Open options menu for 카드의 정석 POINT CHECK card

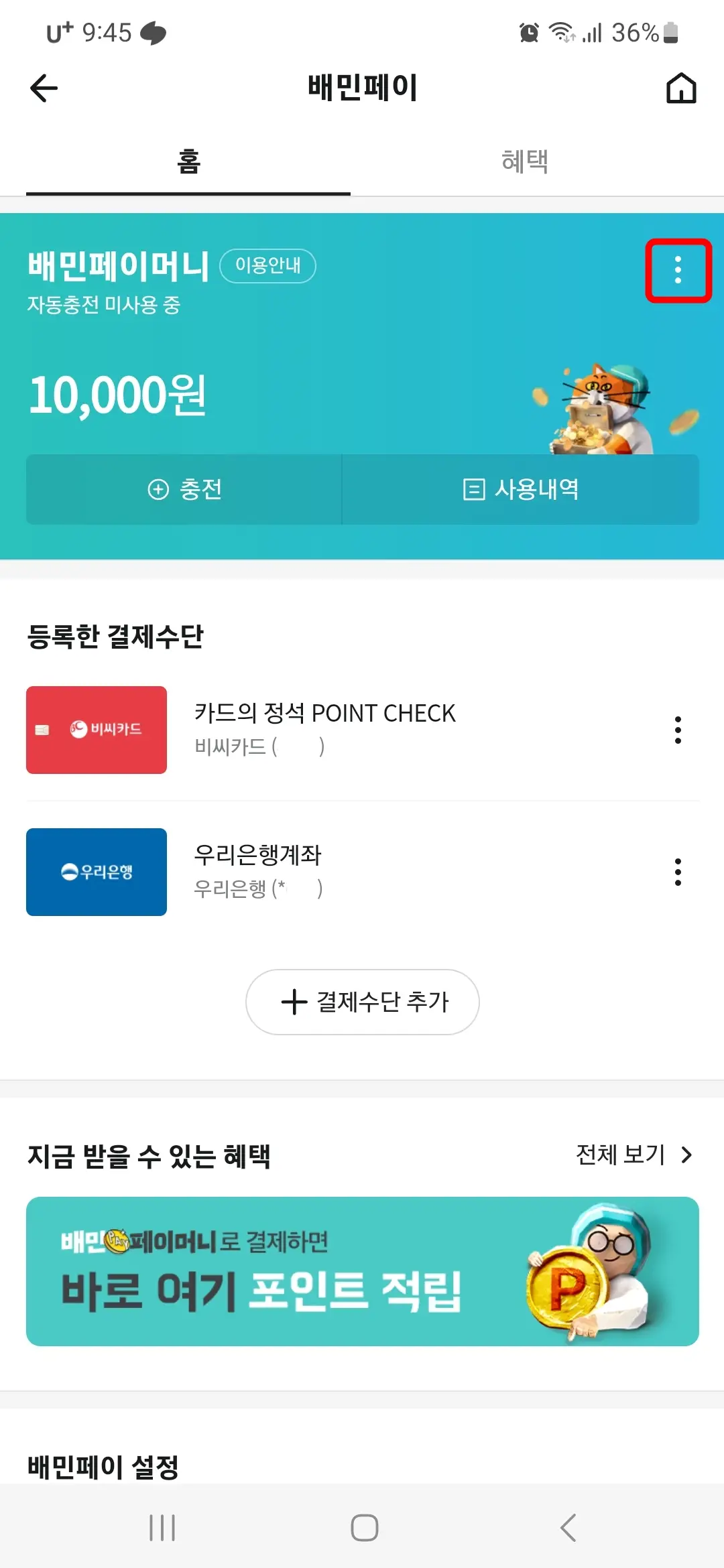click(x=678, y=730)
